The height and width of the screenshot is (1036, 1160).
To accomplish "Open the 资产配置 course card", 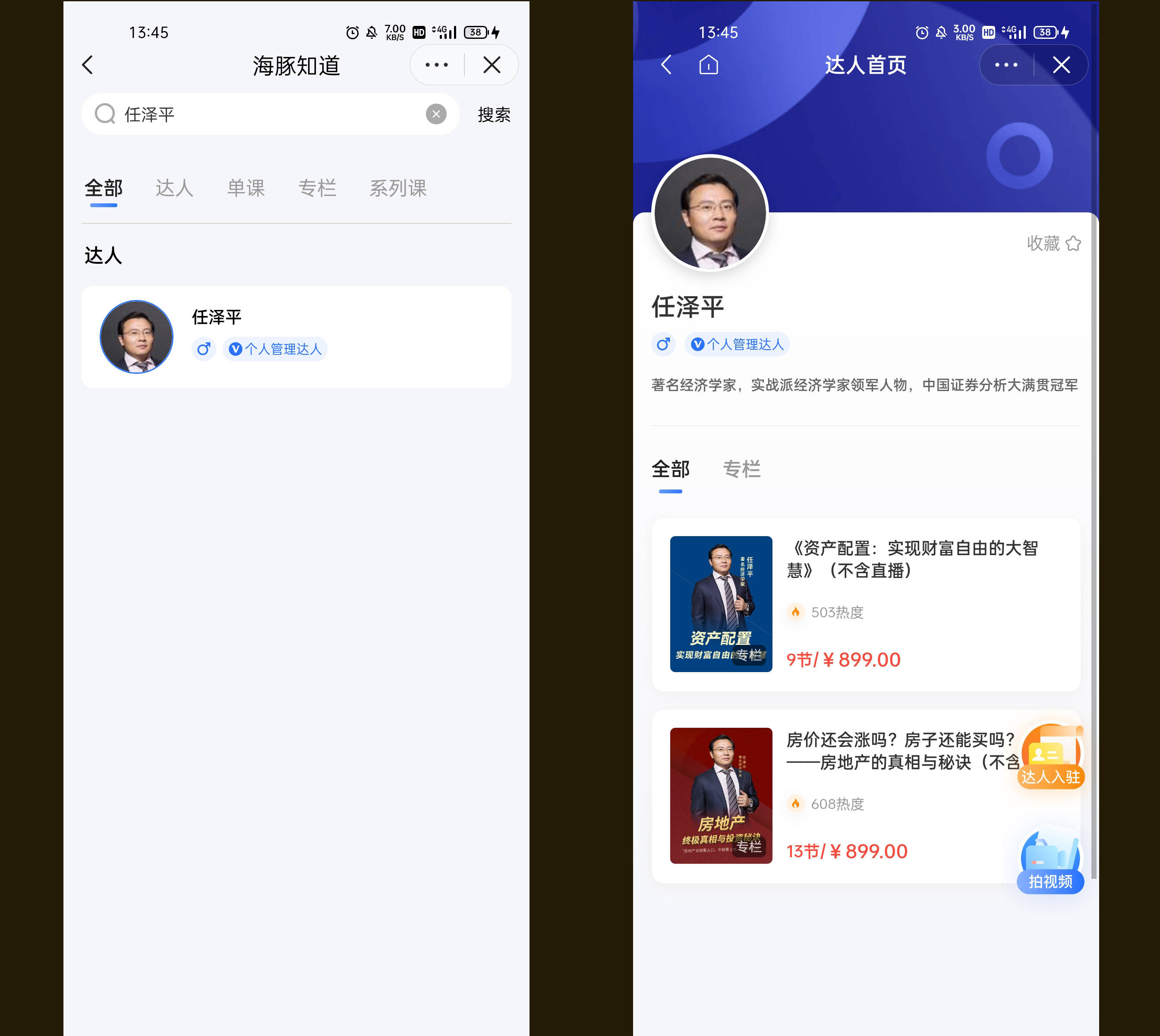I will click(x=865, y=604).
